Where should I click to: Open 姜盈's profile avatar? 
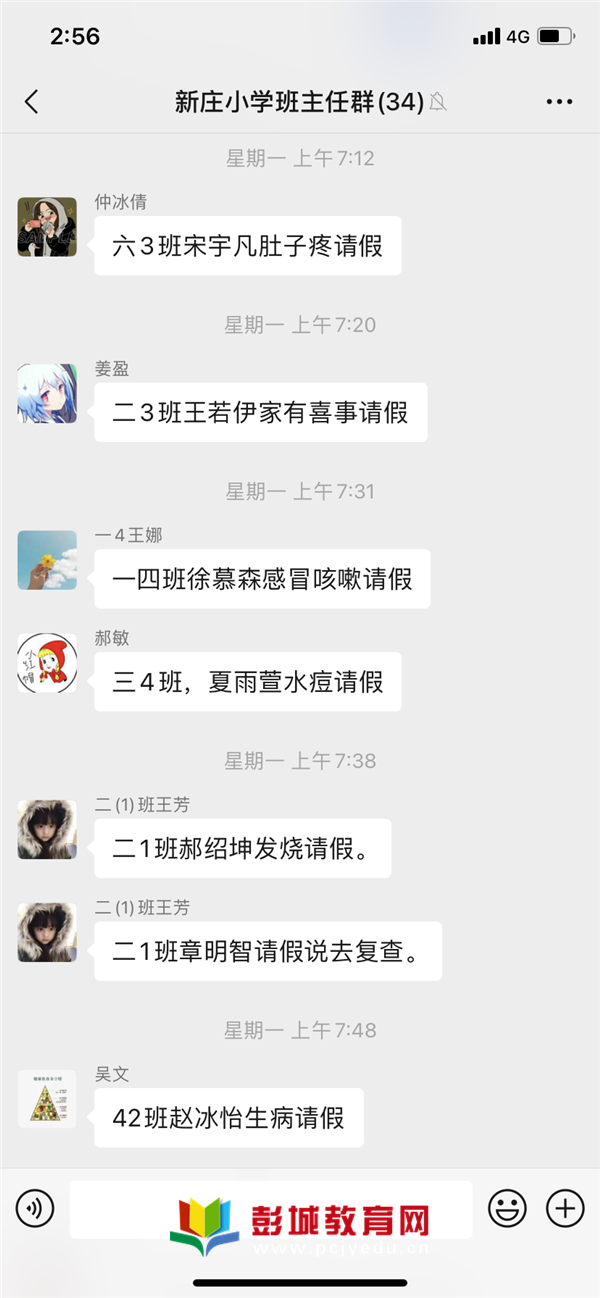tap(47, 393)
